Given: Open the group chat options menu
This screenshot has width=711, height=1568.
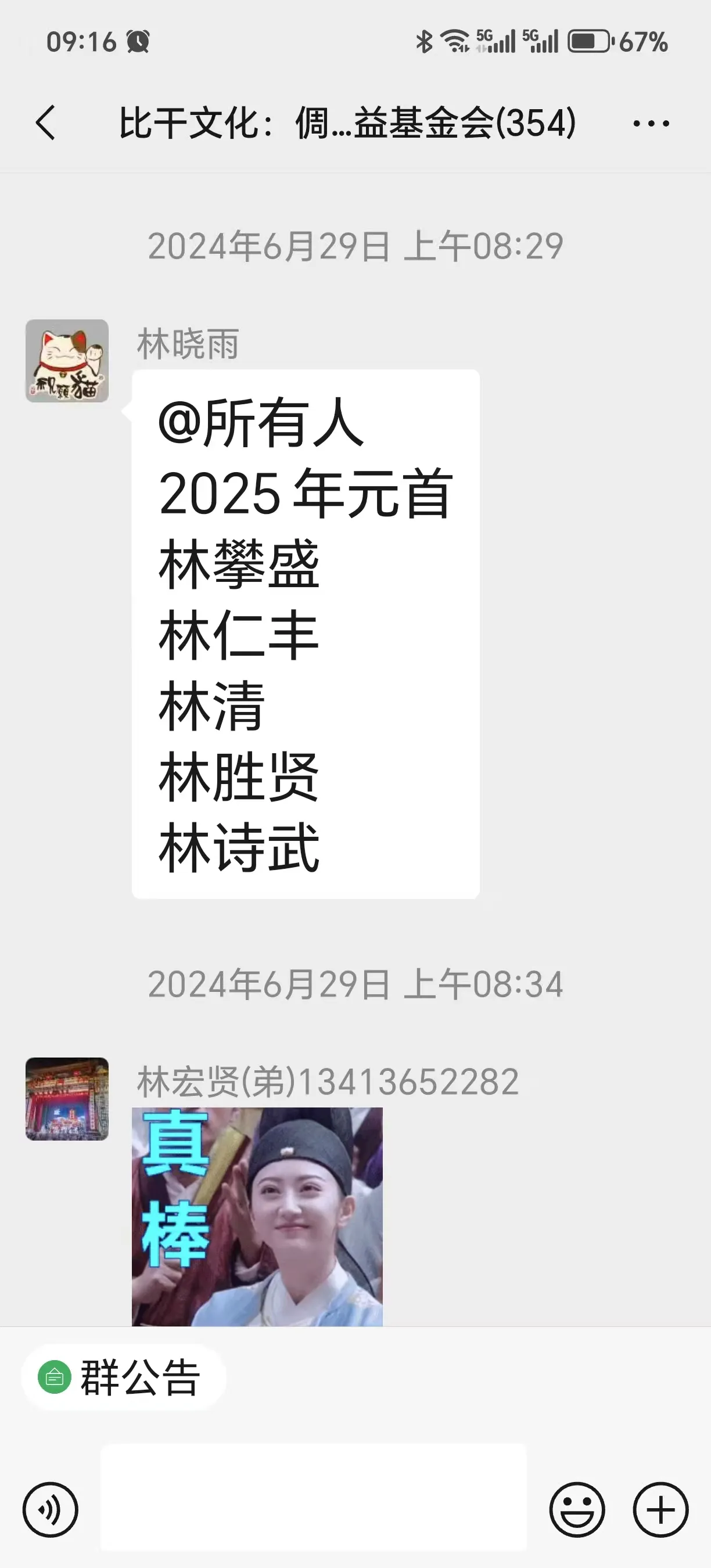Looking at the screenshot, I should click(651, 124).
